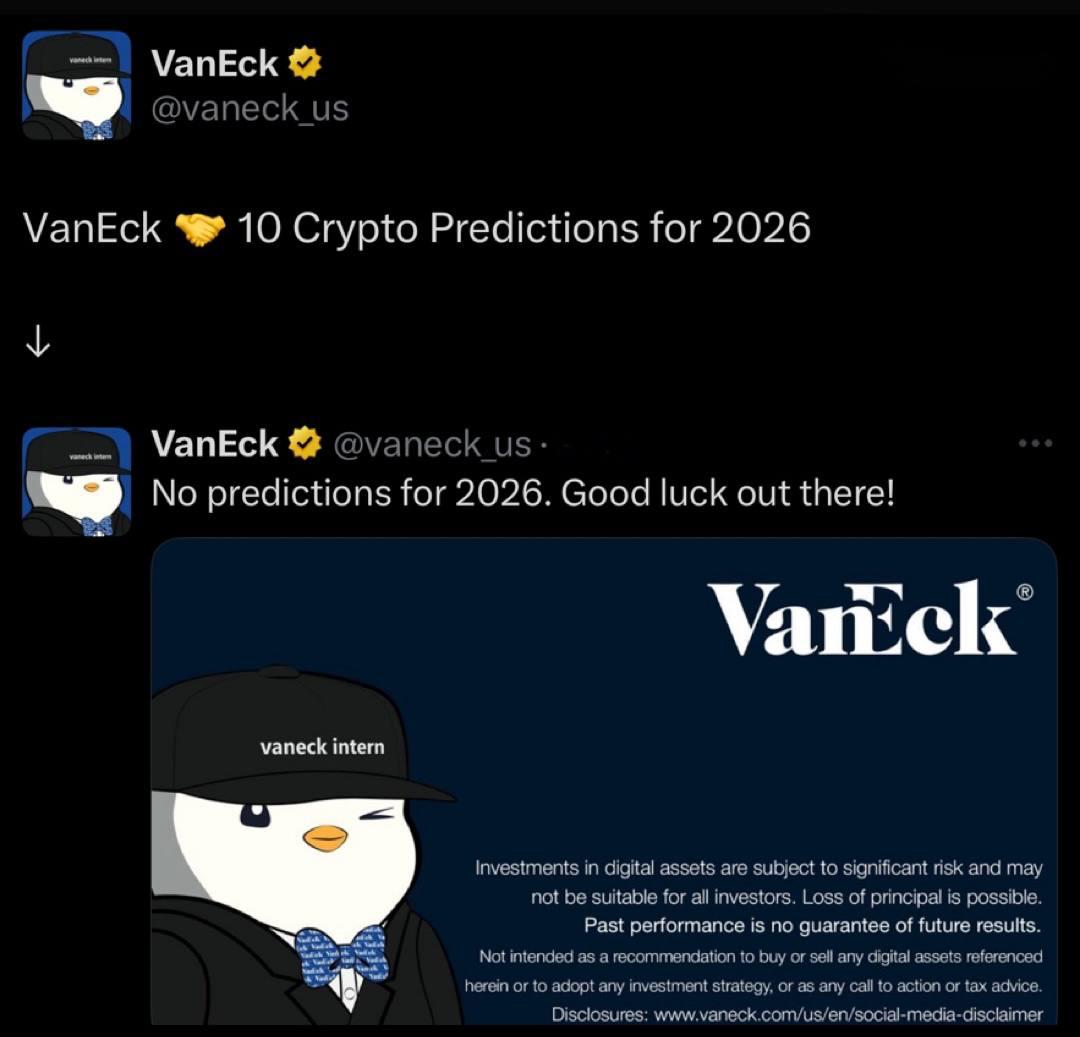Viewport: 1080px width, 1037px height.
Task: View the VanEck intern image attachment
Action: point(603,780)
